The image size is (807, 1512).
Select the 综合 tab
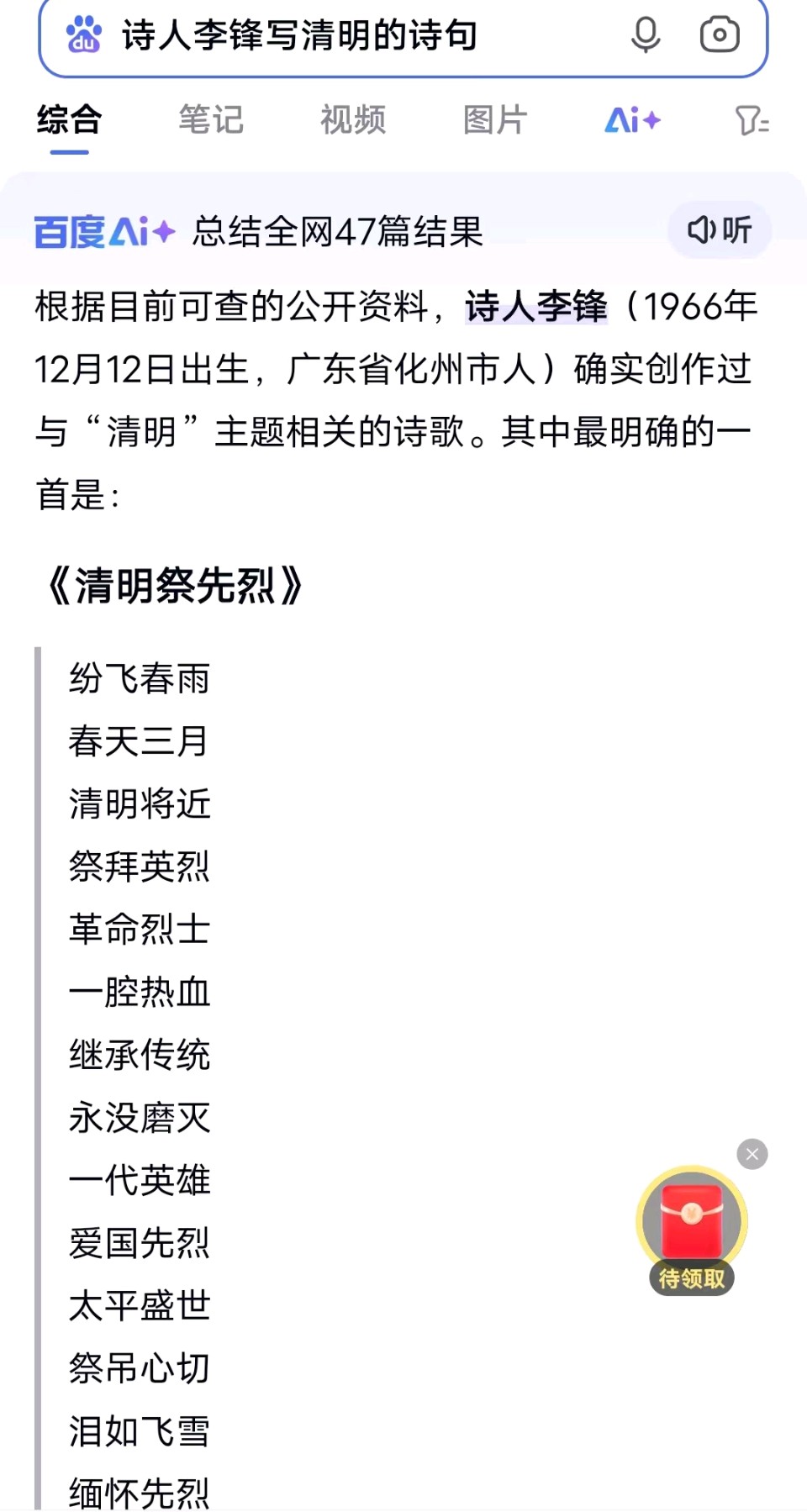(x=69, y=119)
